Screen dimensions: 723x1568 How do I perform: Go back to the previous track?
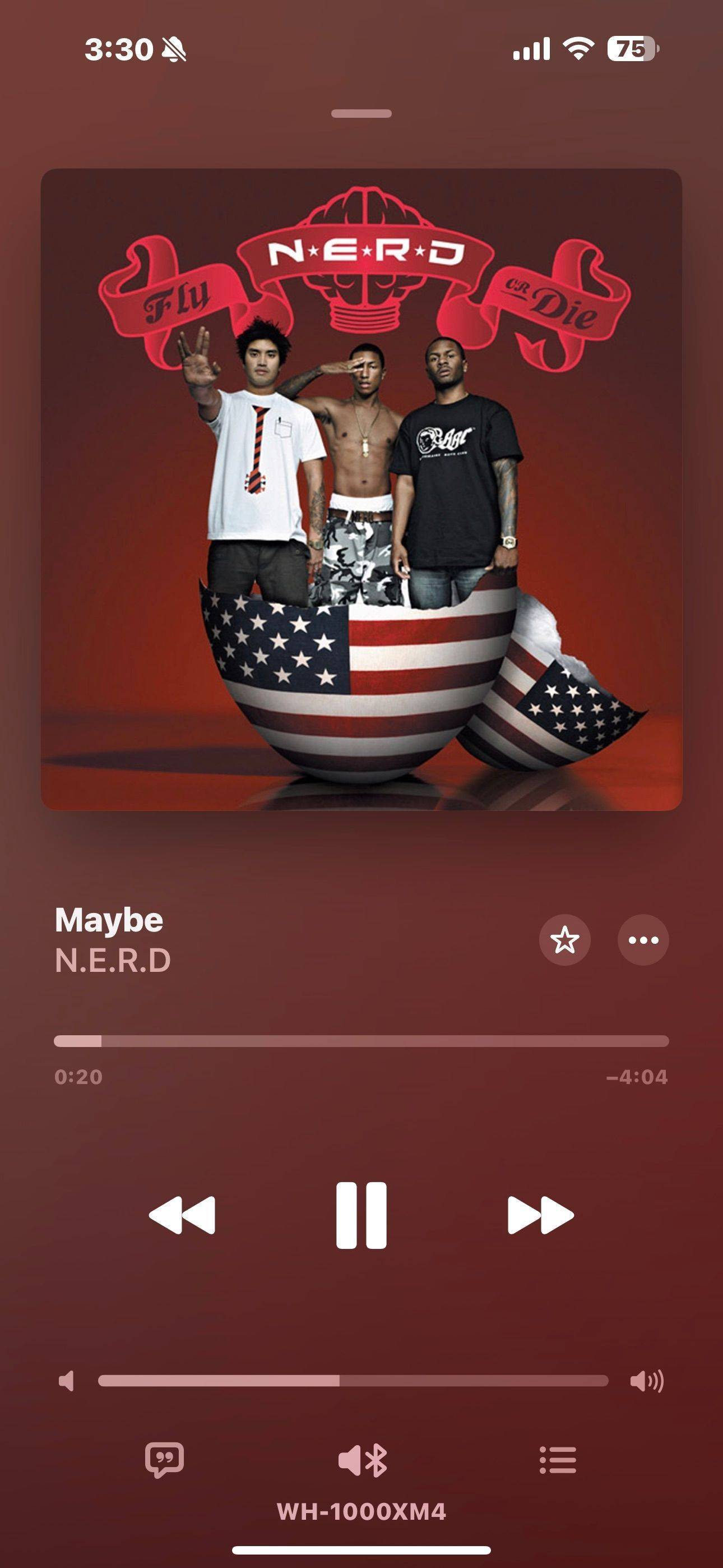click(182, 1215)
